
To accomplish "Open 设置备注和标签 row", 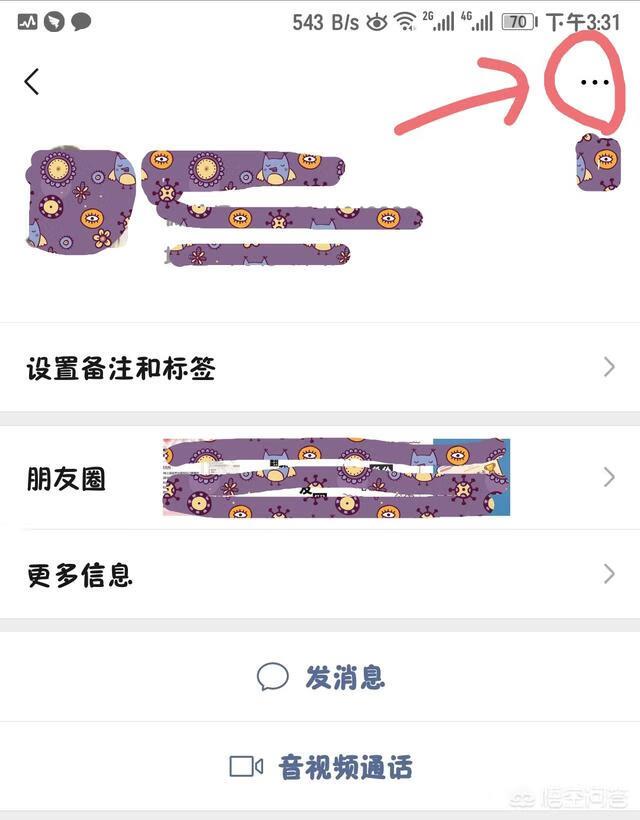I will pyautogui.click(x=320, y=369).
